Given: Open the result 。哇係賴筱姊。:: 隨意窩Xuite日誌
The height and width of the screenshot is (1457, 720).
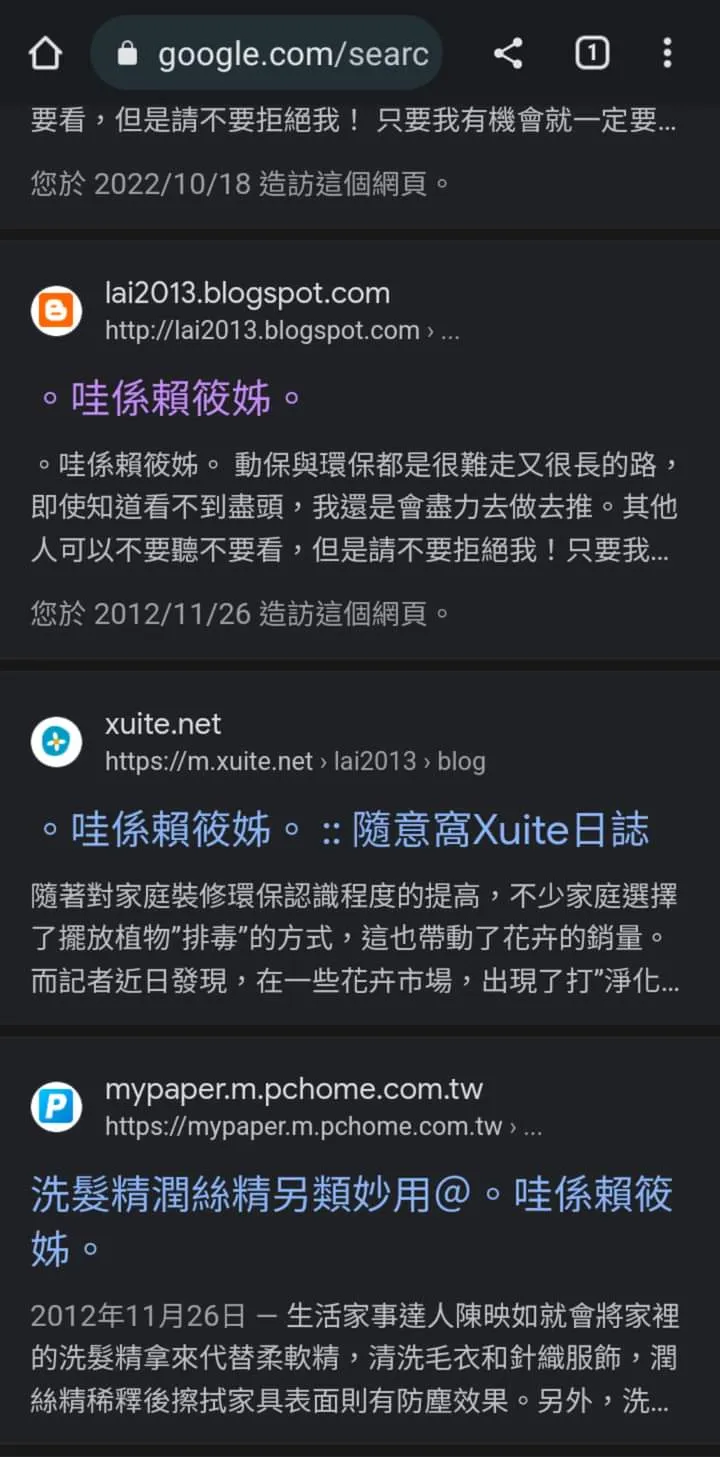Looking at the screenshot, I should click(341, 830).
